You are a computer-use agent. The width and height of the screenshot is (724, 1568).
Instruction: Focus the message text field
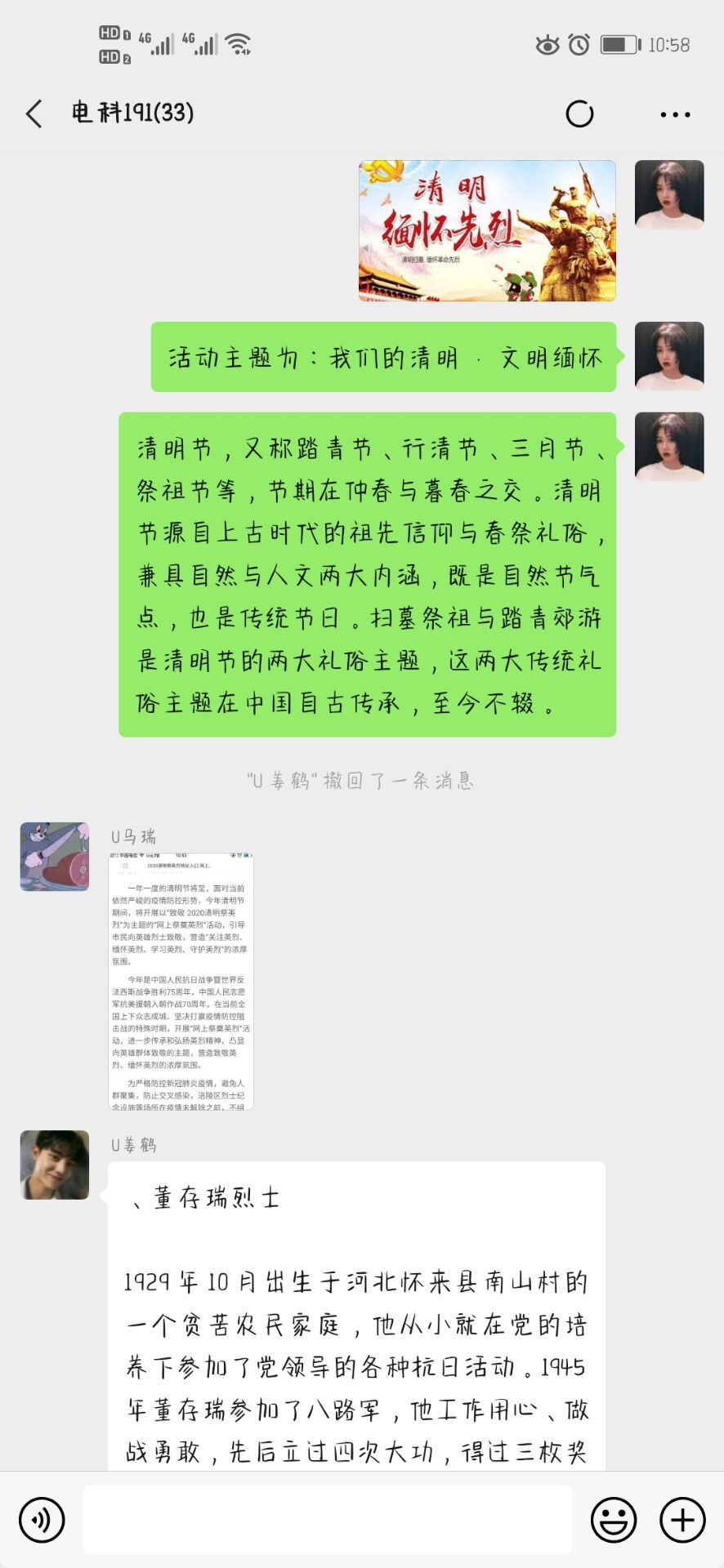pos(327,1519)
